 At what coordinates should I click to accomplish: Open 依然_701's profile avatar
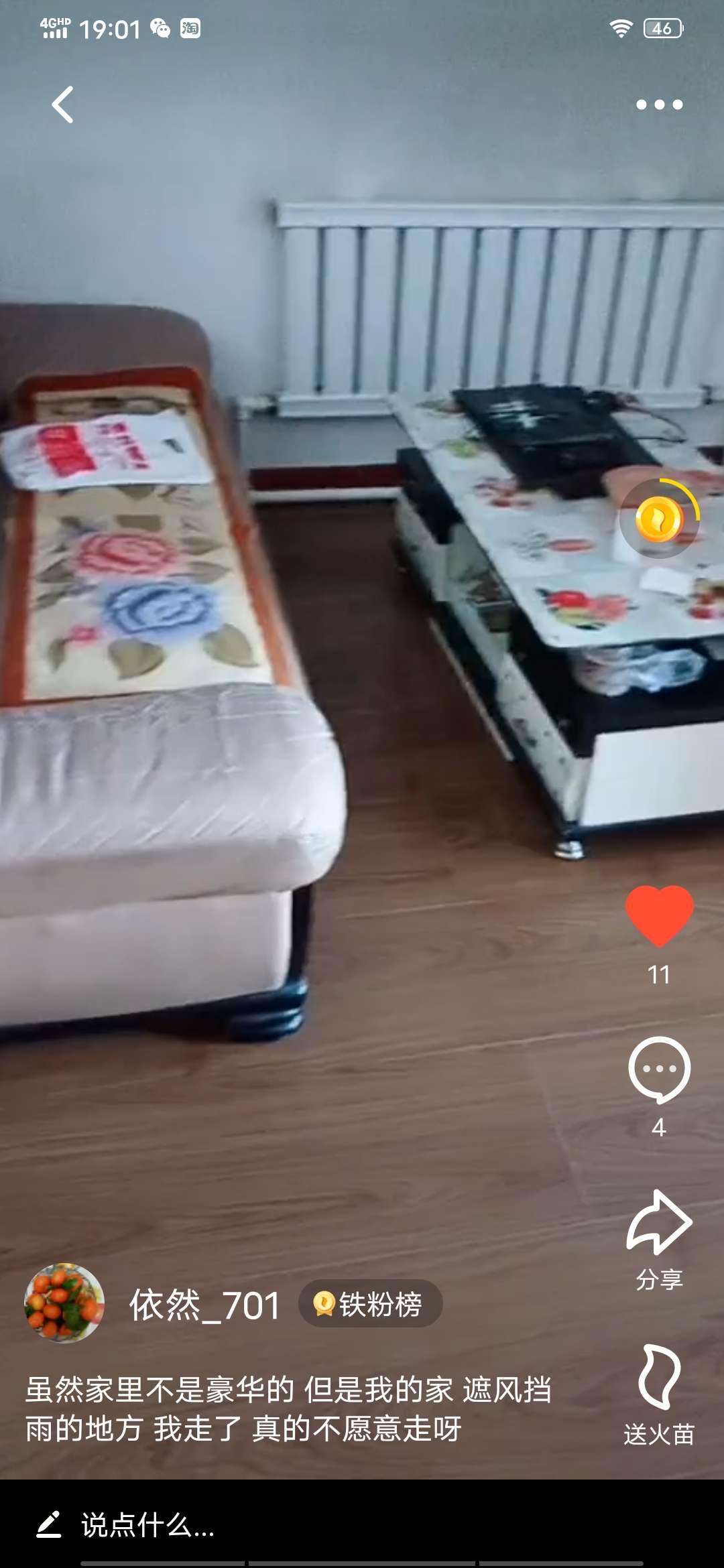64,1303
